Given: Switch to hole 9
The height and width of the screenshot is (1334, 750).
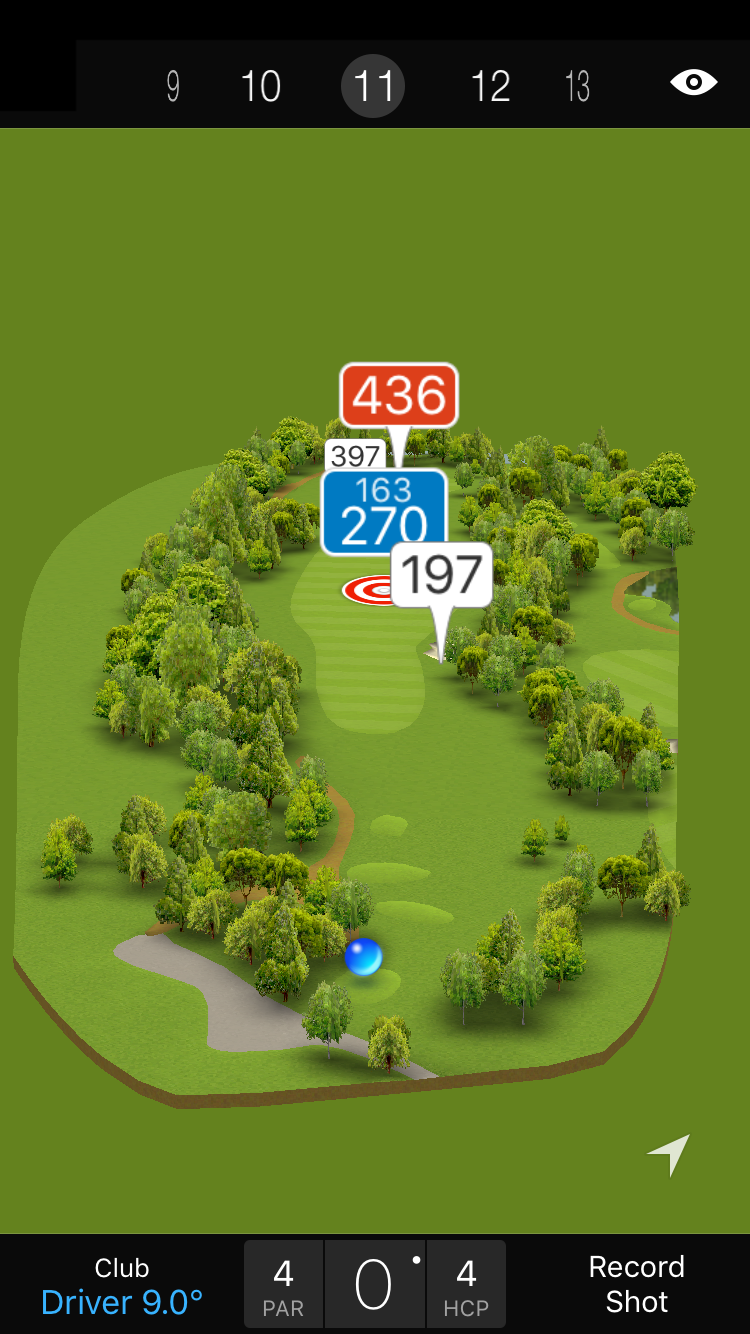Looking at the screenshot, I should (173, 87).
